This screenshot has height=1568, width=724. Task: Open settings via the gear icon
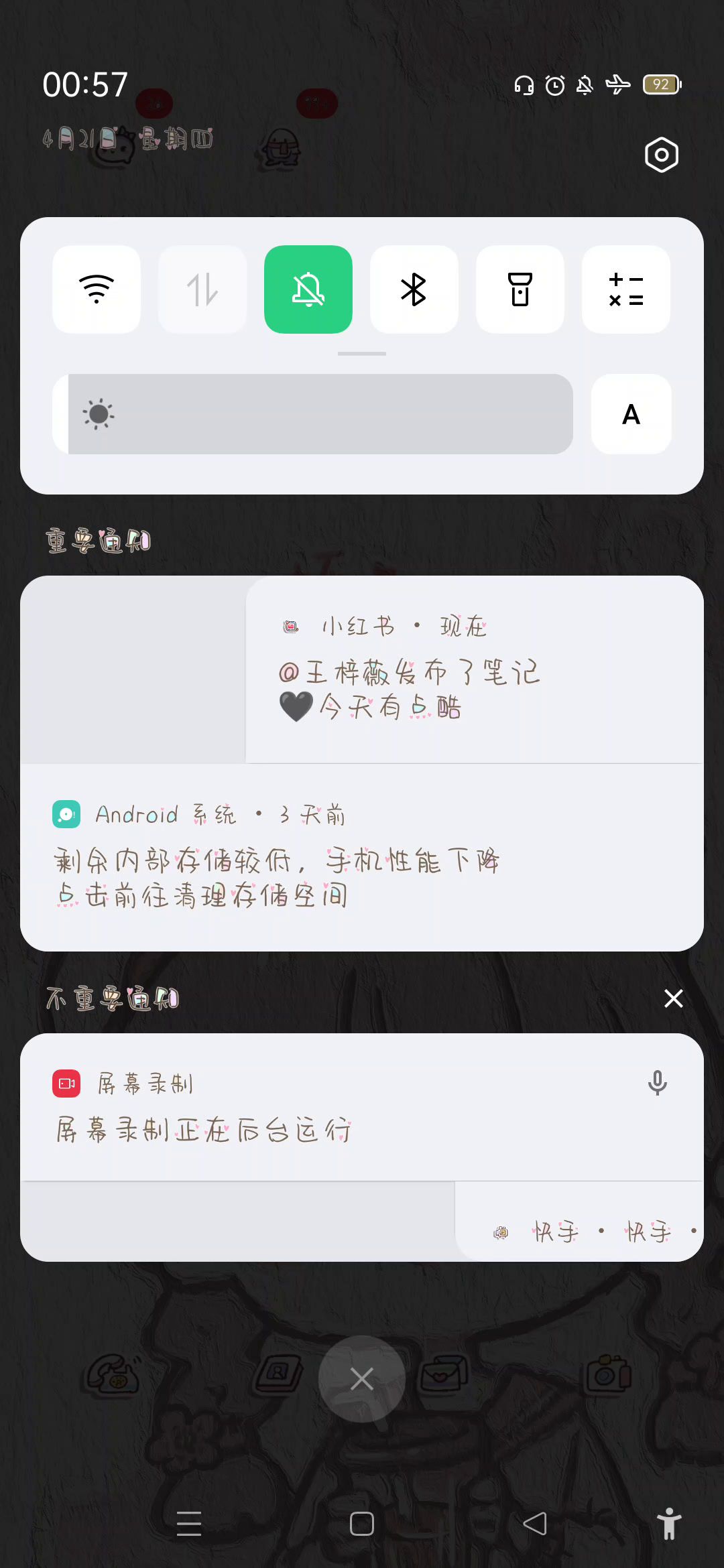click(x=661, y=155)
